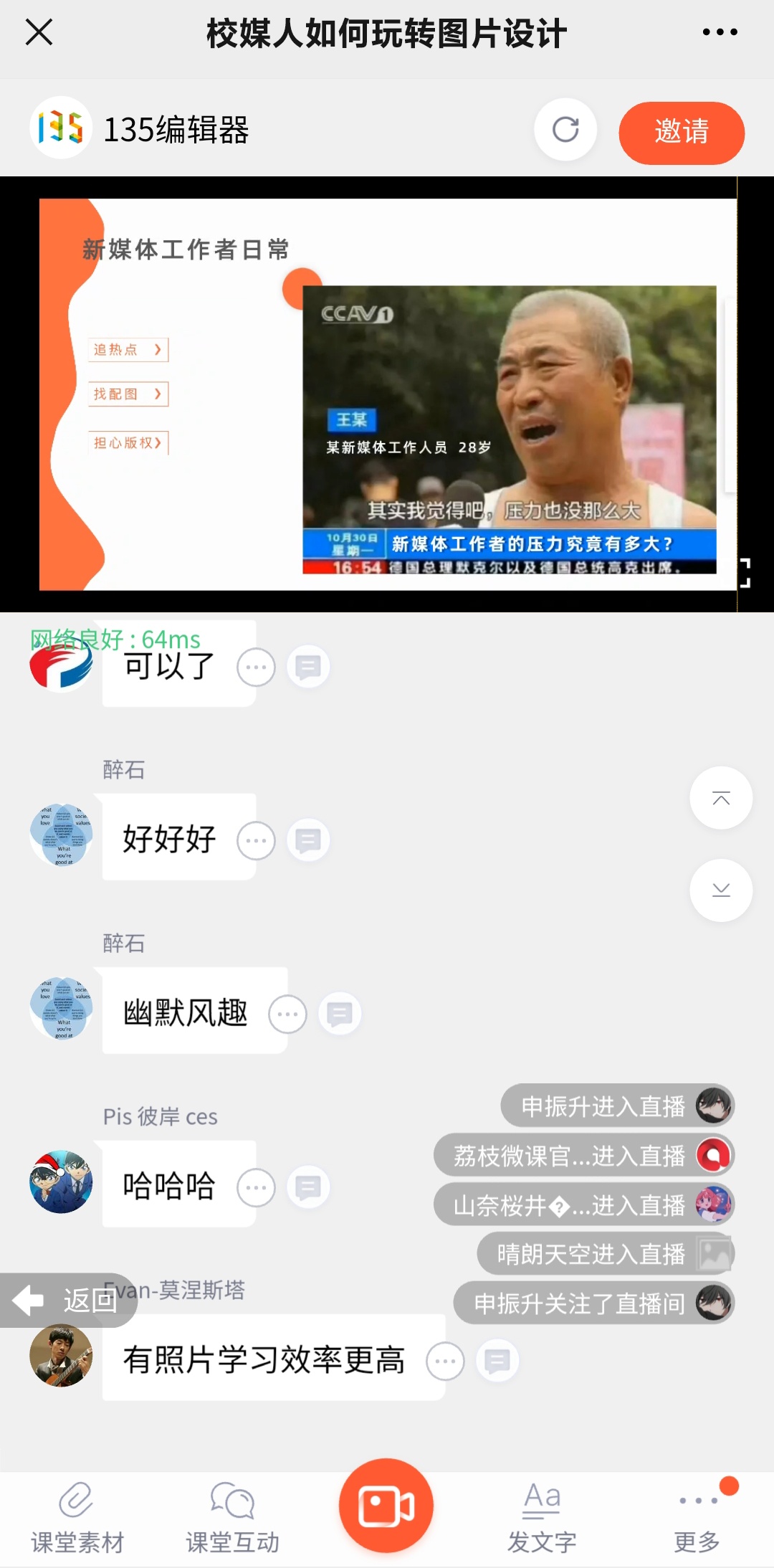774x1568 pixels.
Task: Start video with the red camera button
Action: [386, 1506]
